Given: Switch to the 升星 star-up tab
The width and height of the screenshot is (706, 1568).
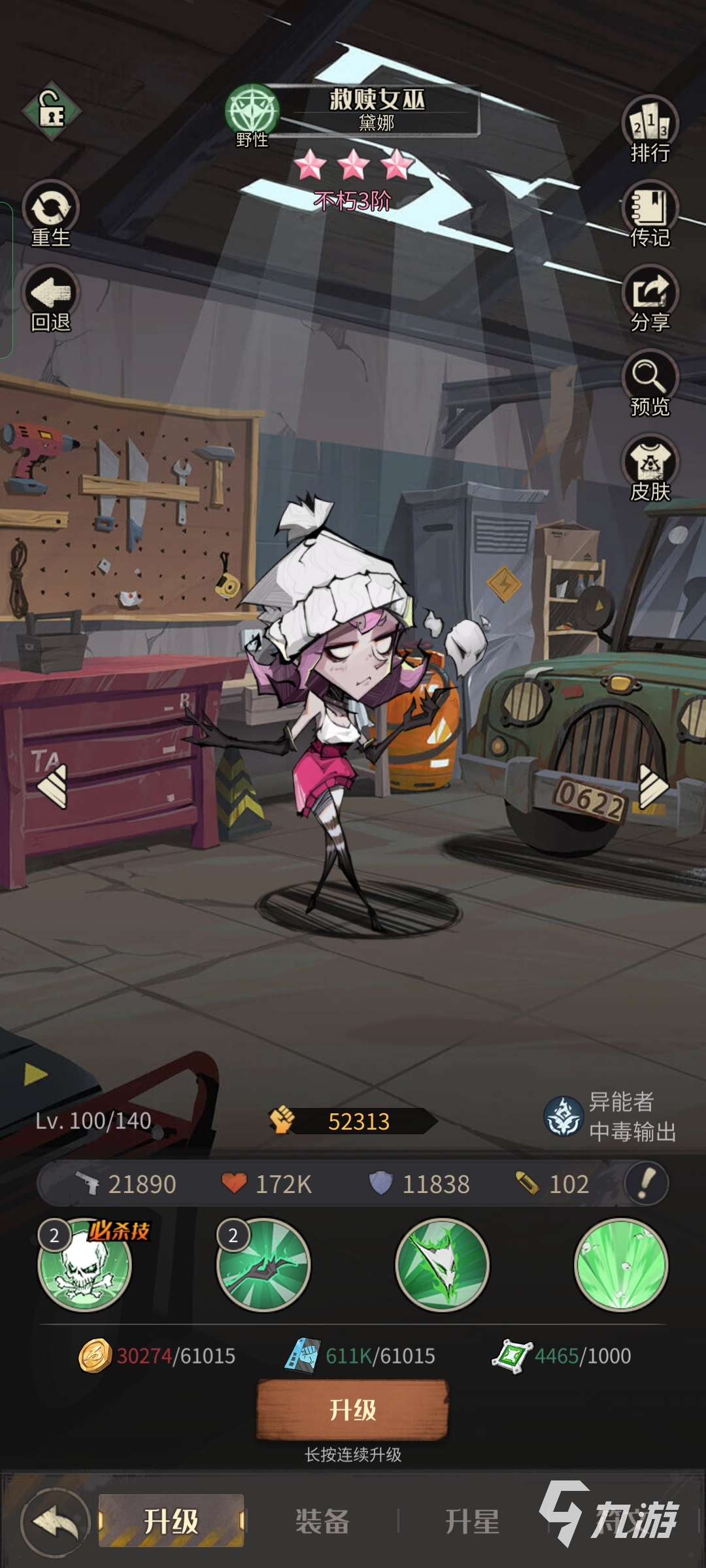Looking at the screenshot, I should (x=472, y=1521).
